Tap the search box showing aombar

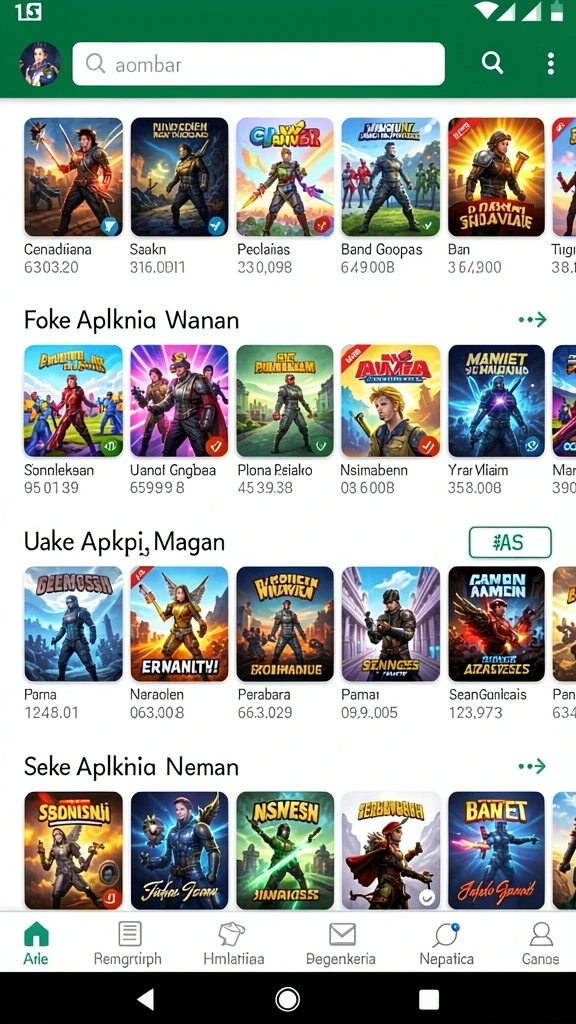click(258, 64)
